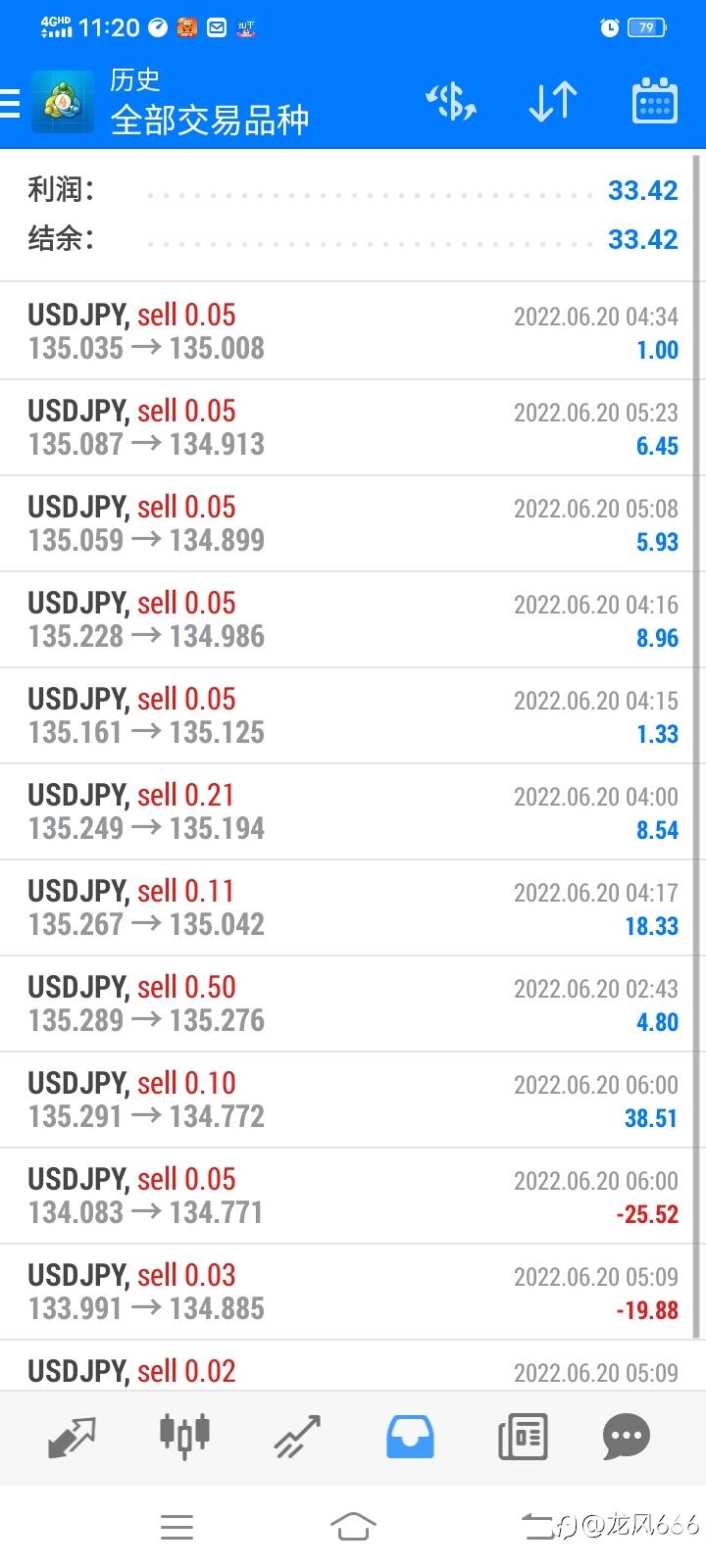This screenshot has width=706, height=1568.
Task: Change the history sort order
Action: [552, 101]
